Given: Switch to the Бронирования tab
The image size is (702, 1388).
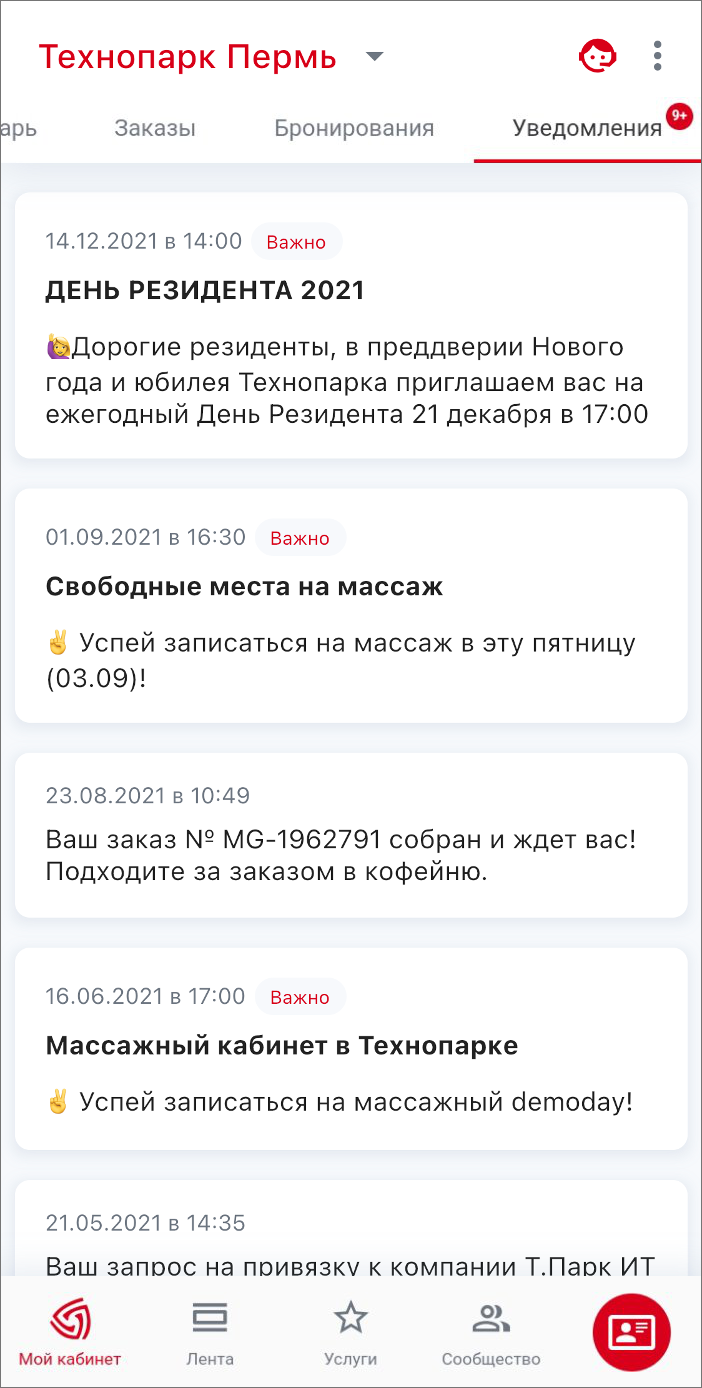Looking at the screenshot, I should coord(354,128).
